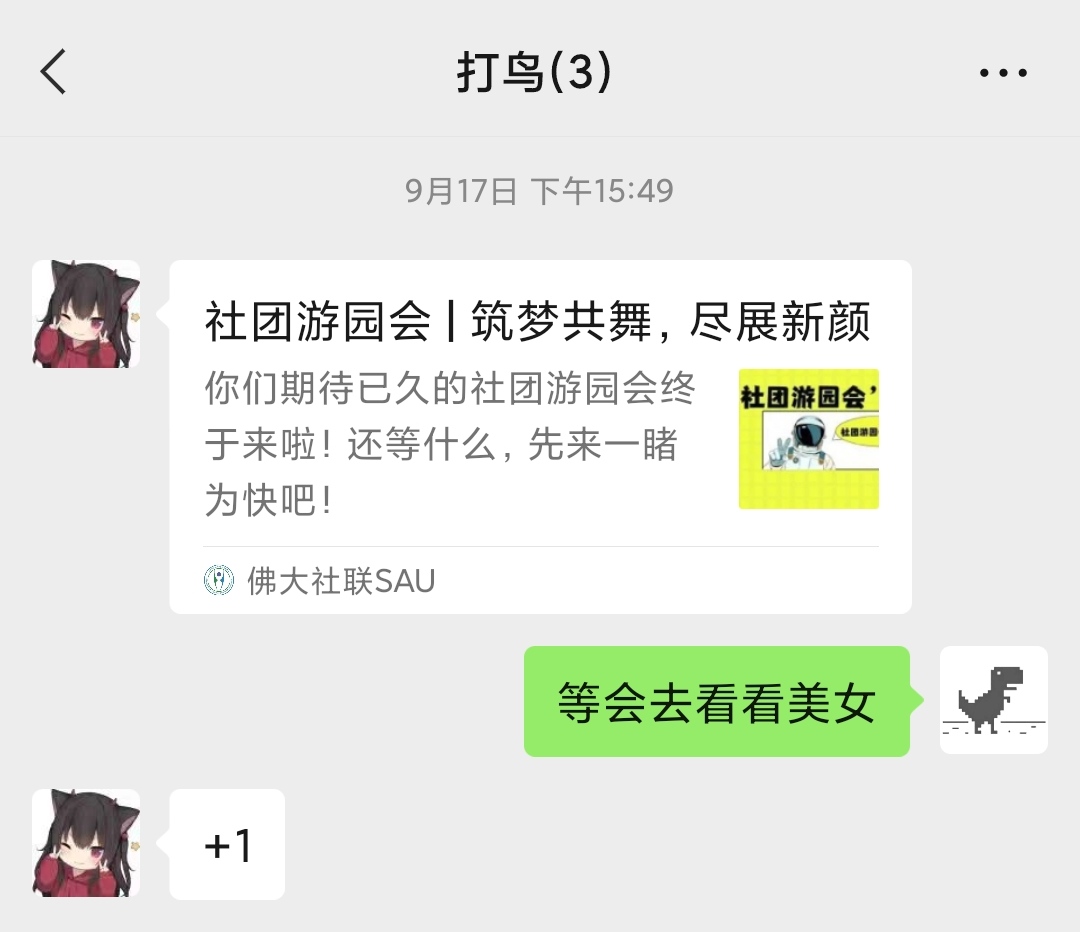
Task: Tap the dinosaur avatar beside 等会去看看美女
Action: [x=993, y=700]
